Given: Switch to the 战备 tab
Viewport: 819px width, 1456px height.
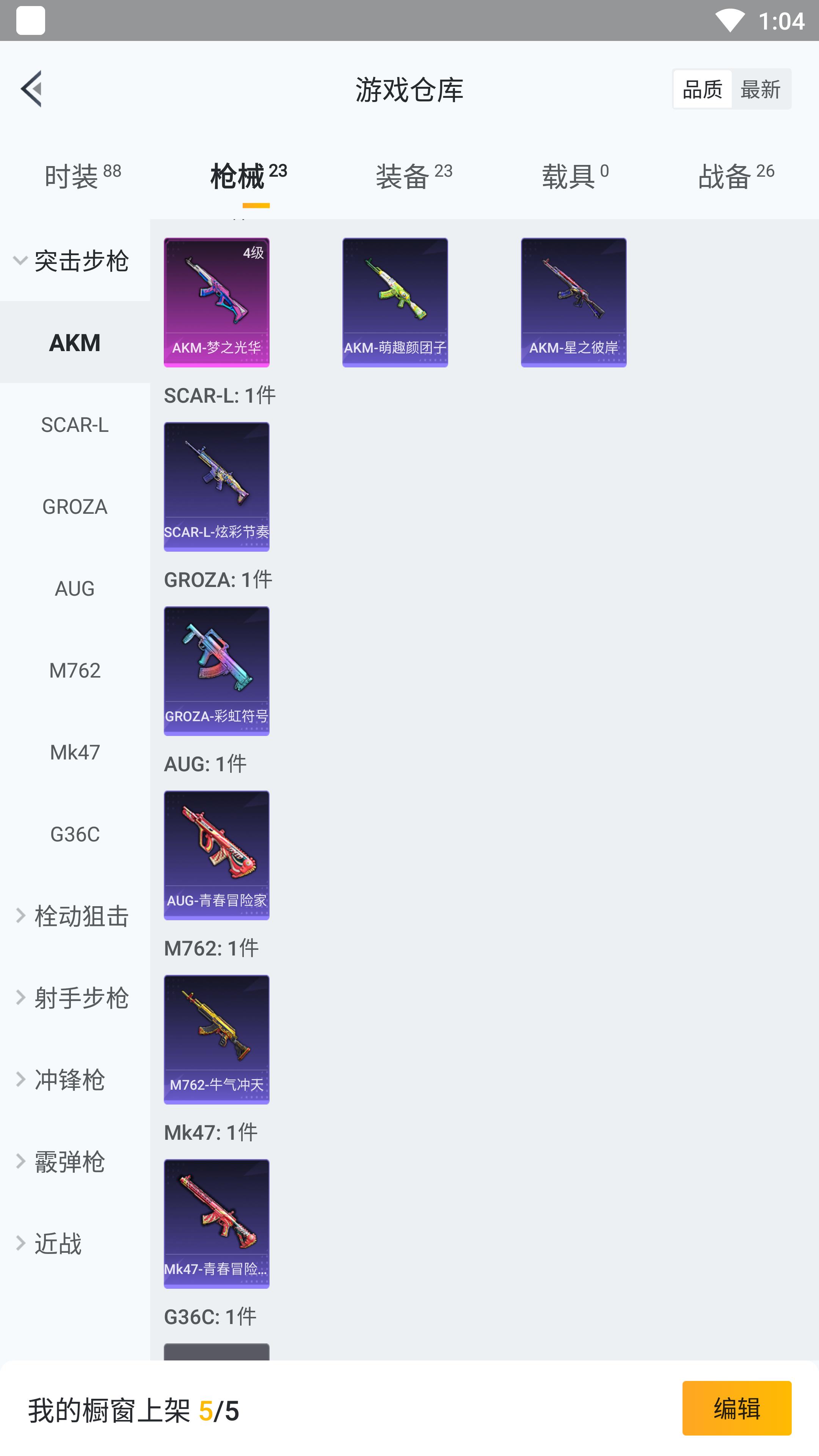Looking at the screenshot, I should point(736,176).
